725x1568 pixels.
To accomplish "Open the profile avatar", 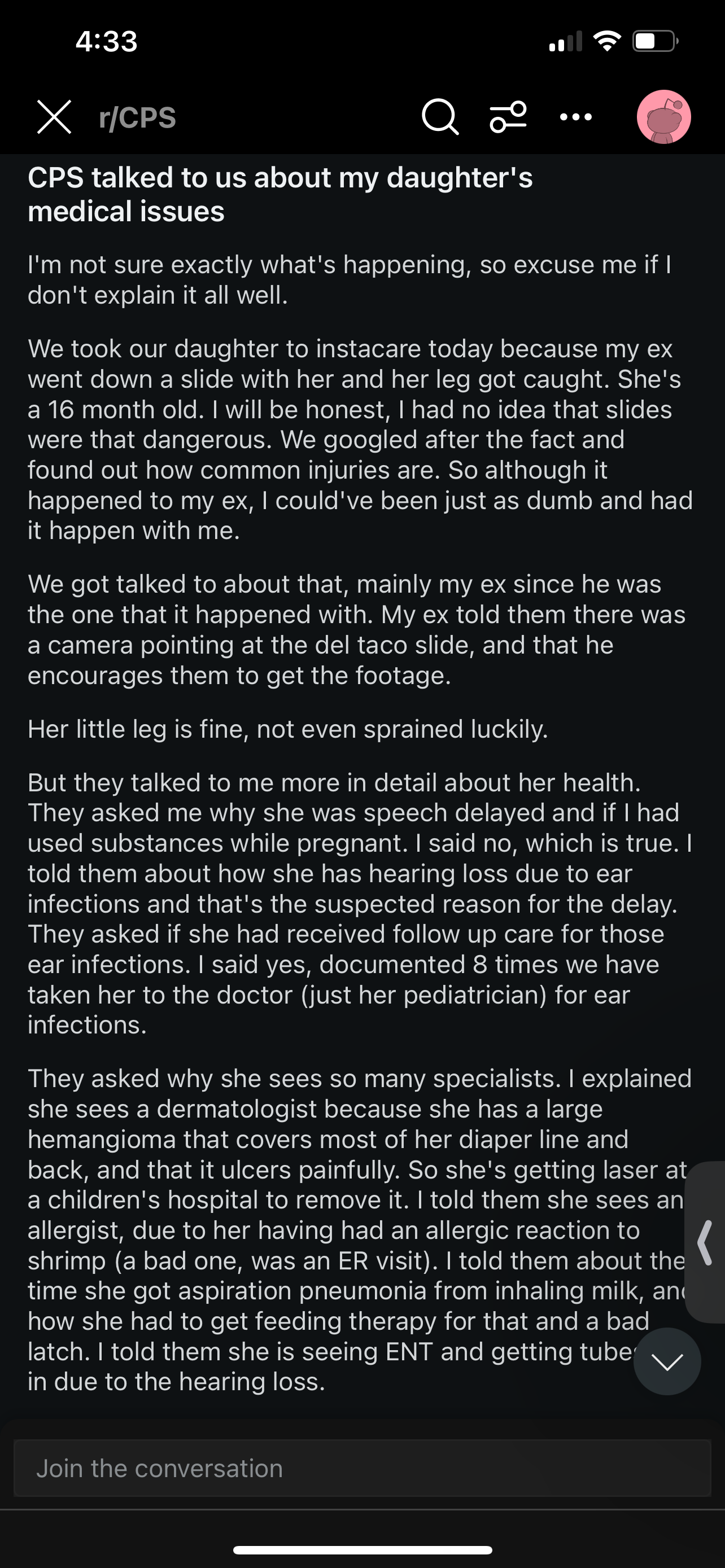I will pos(663,117).
